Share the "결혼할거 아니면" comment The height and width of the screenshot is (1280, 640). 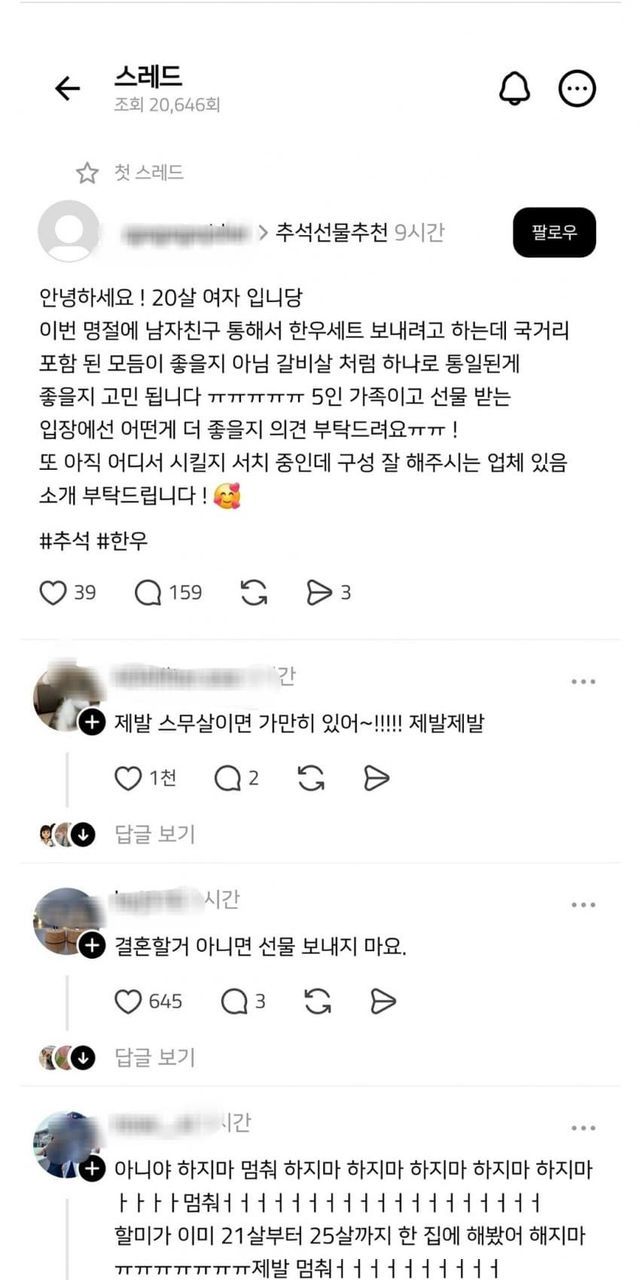pos(382,1001)
